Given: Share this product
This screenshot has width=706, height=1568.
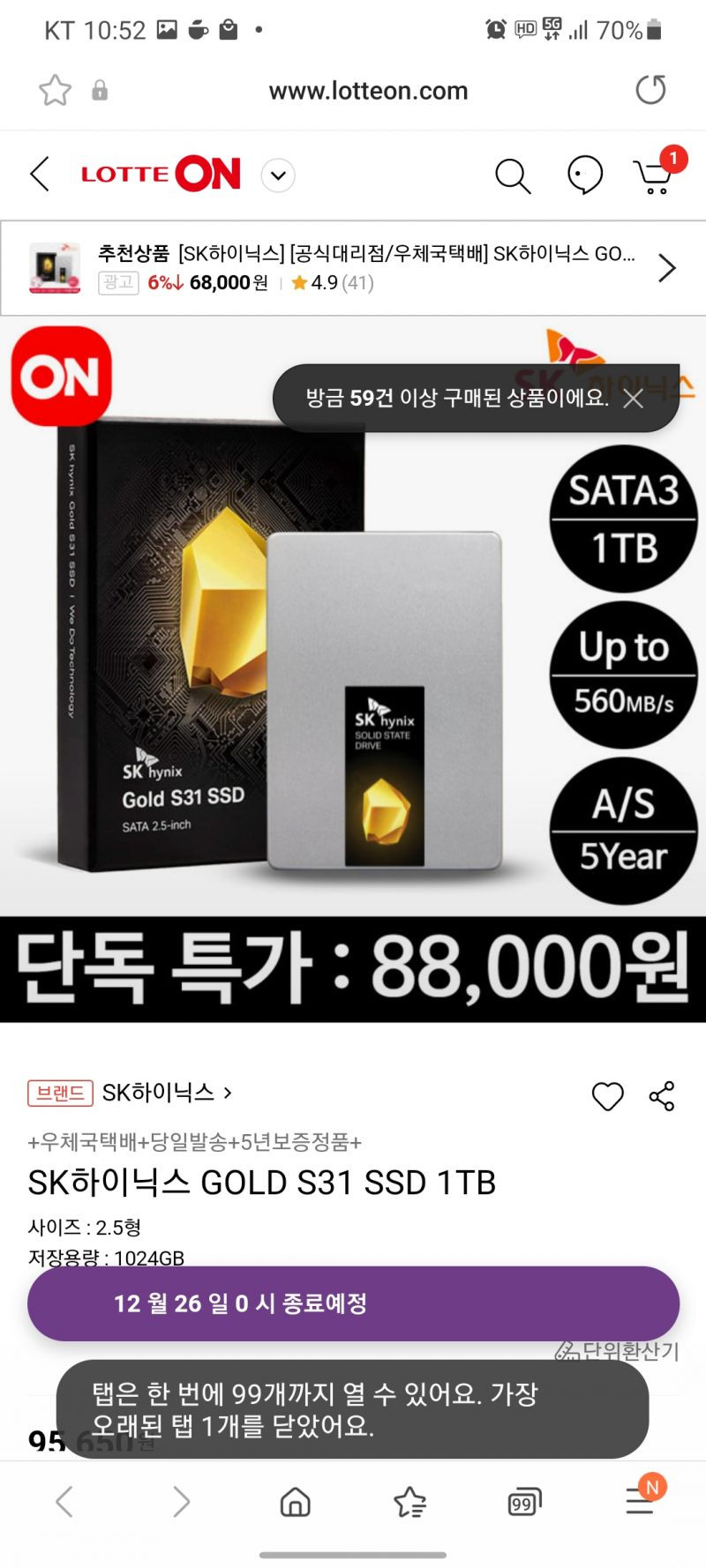Looking at the screenshot, I should [x=662, y=1095].
